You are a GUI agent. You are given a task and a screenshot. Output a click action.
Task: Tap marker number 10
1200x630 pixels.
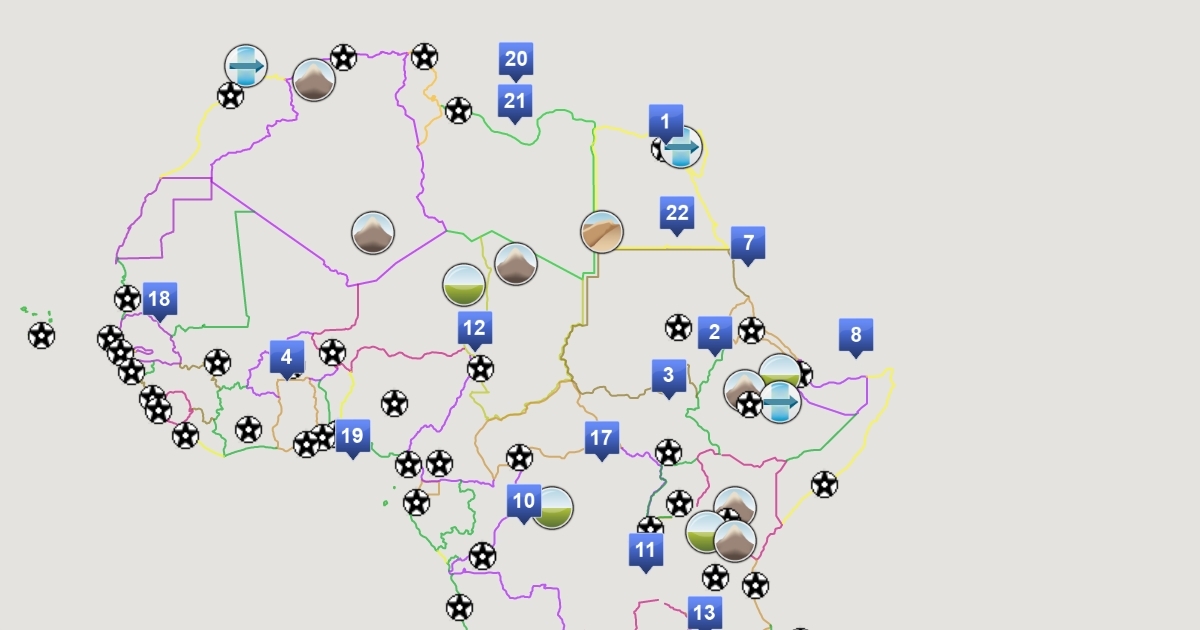523,501
